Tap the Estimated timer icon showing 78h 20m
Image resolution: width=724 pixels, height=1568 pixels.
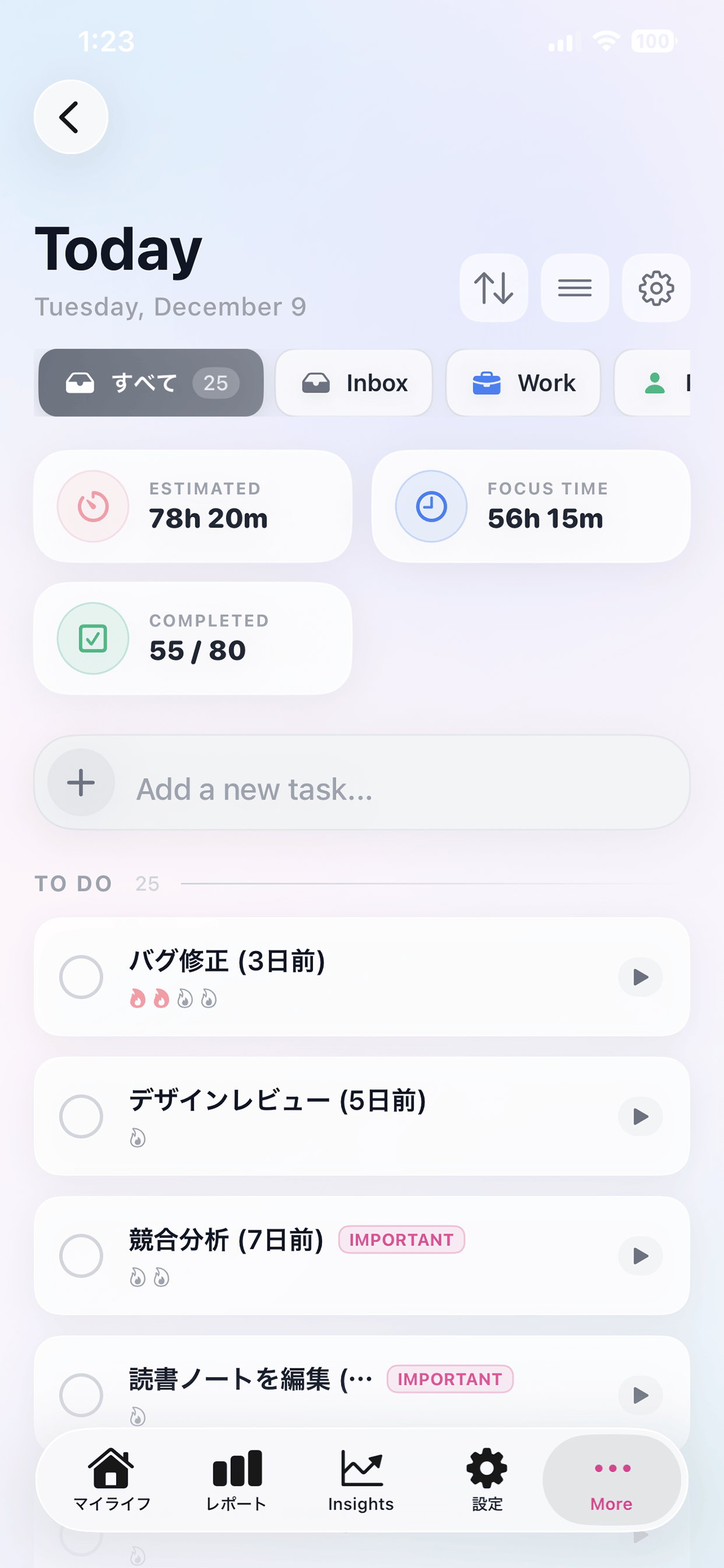[93, 505]
